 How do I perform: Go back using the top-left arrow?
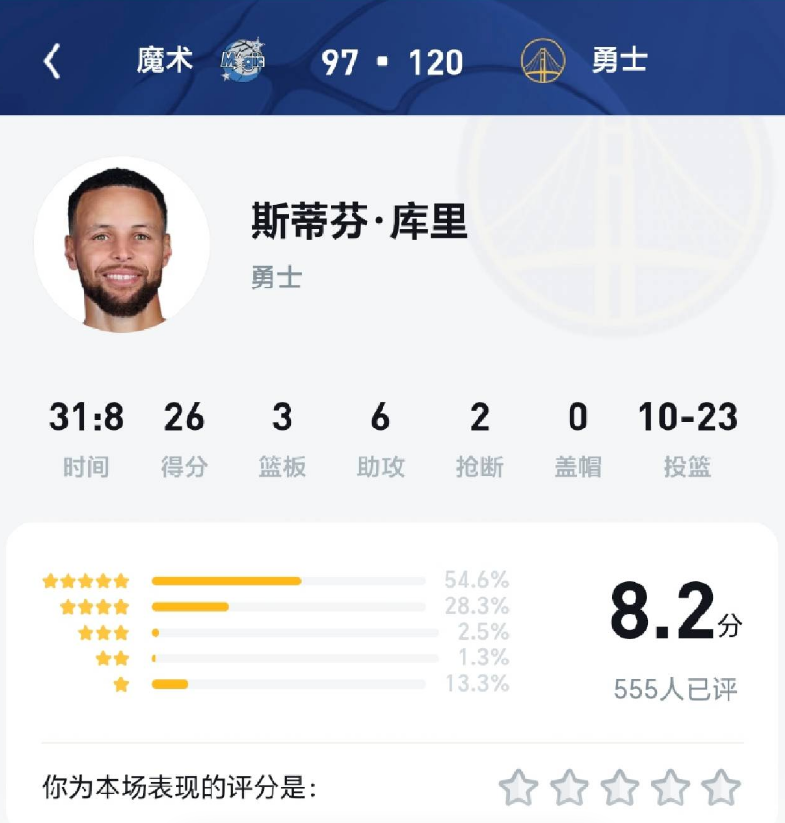(x=52, y=62)
